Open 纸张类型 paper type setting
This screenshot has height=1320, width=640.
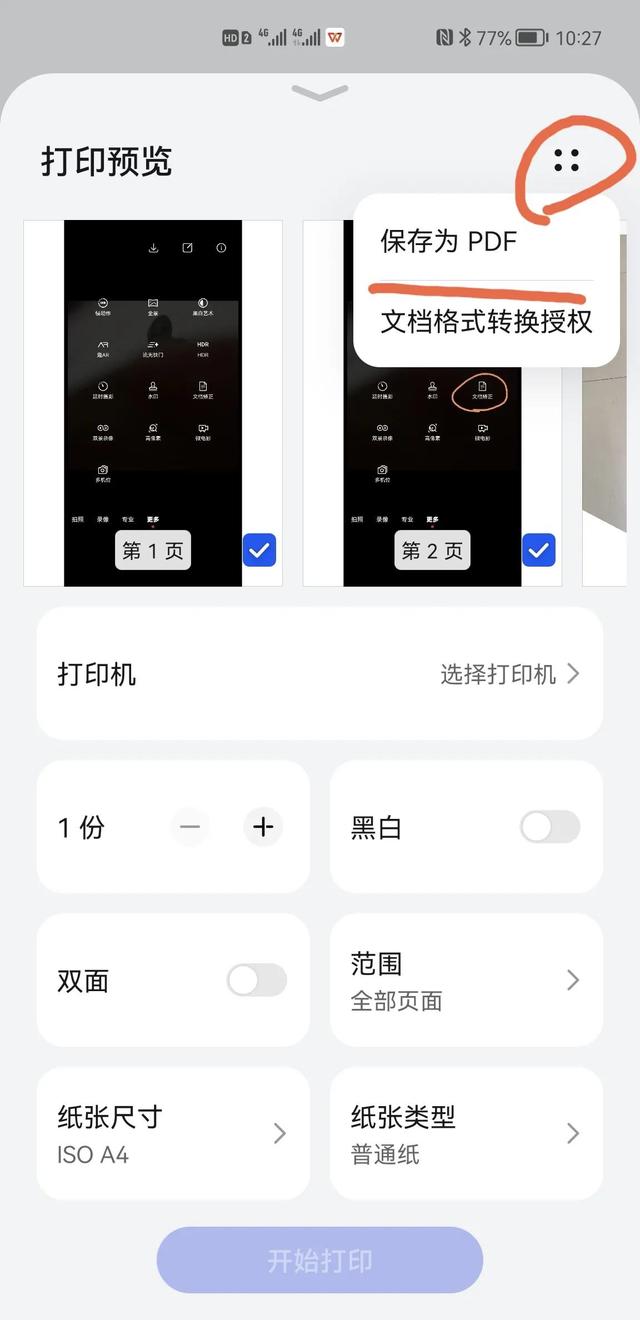point(466,1133)
